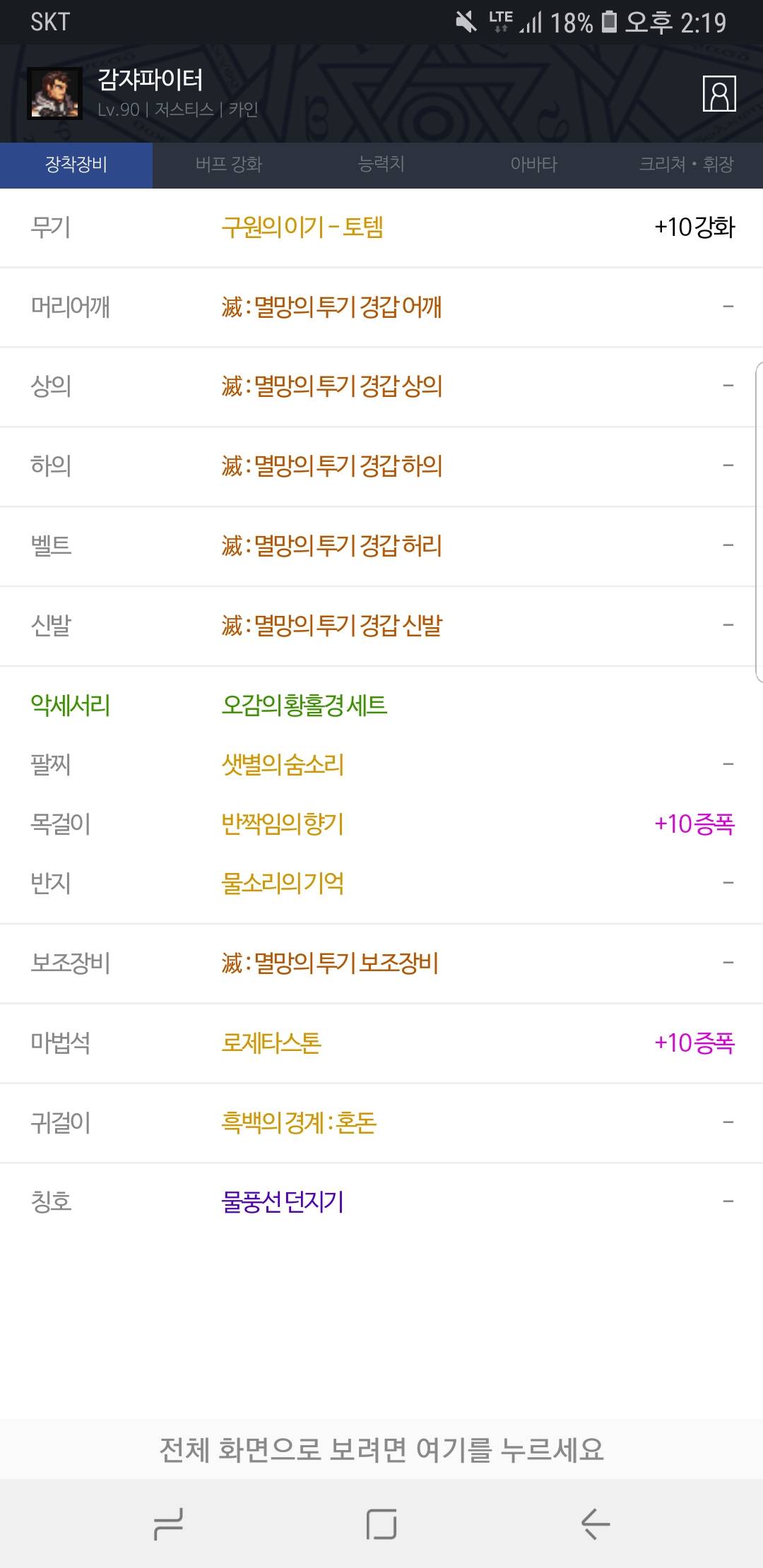The width and height of the screenshot is (763, 1568).
Task: Open the 머리어깨 equipment row
Action: (381, 307)
